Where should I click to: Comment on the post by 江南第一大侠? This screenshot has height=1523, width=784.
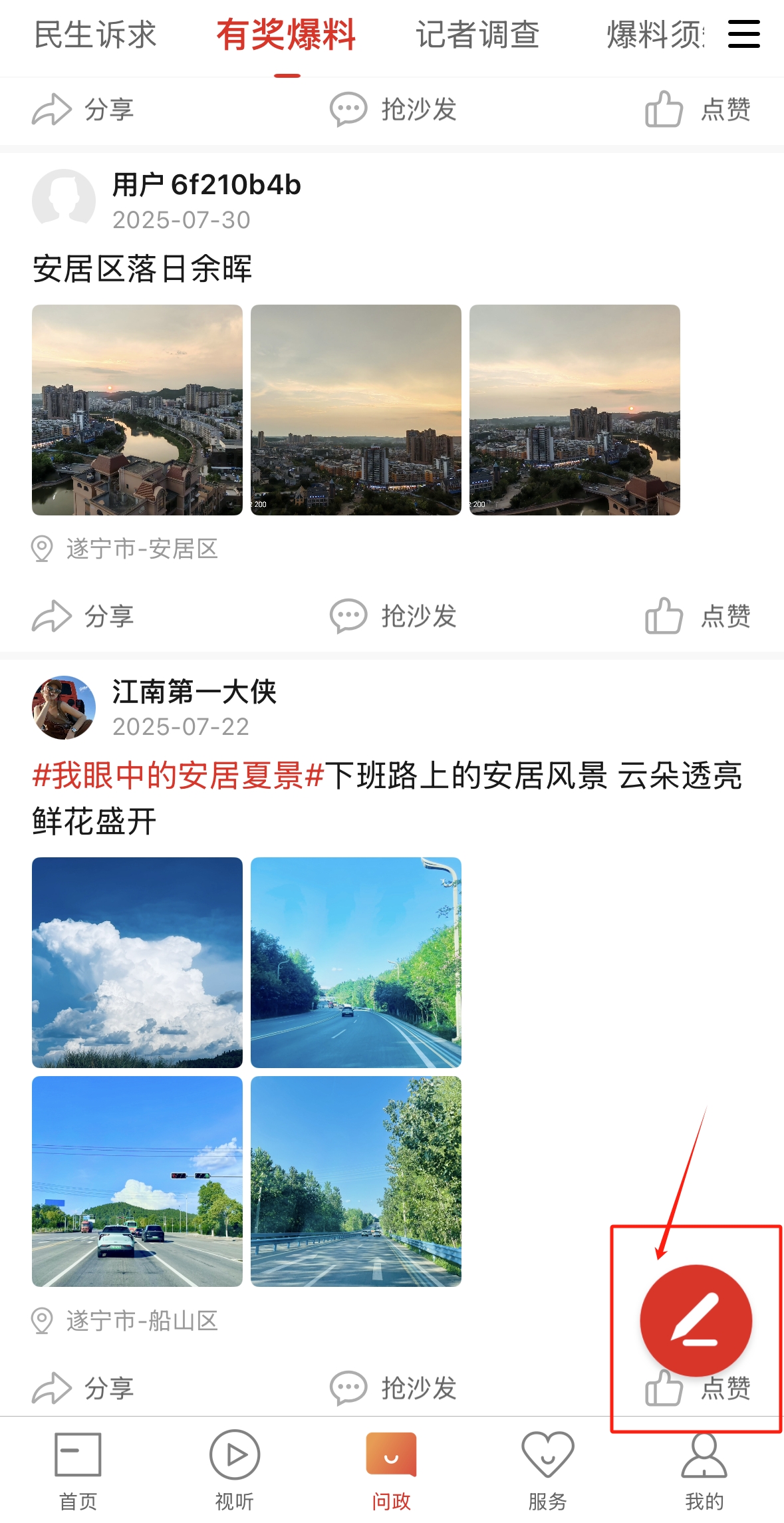pyautogui.click(x=393, y=1388)
